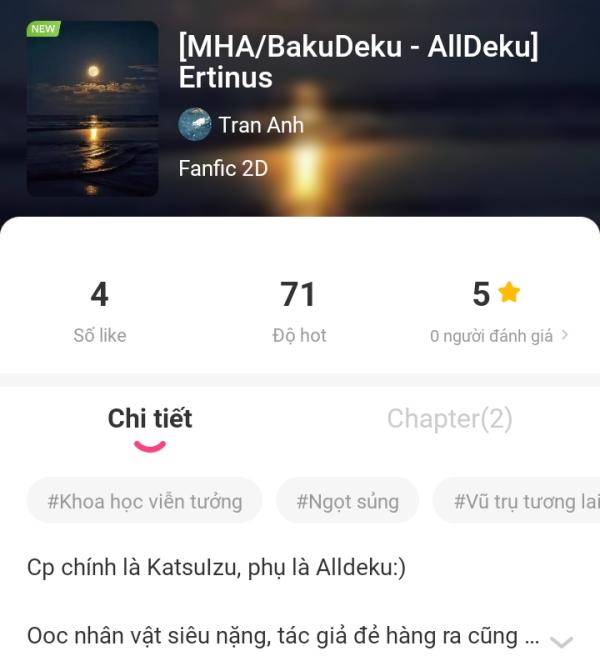Expand the full story description
The height and width of the screenshot is (671, 600).
tap(561, 641)
